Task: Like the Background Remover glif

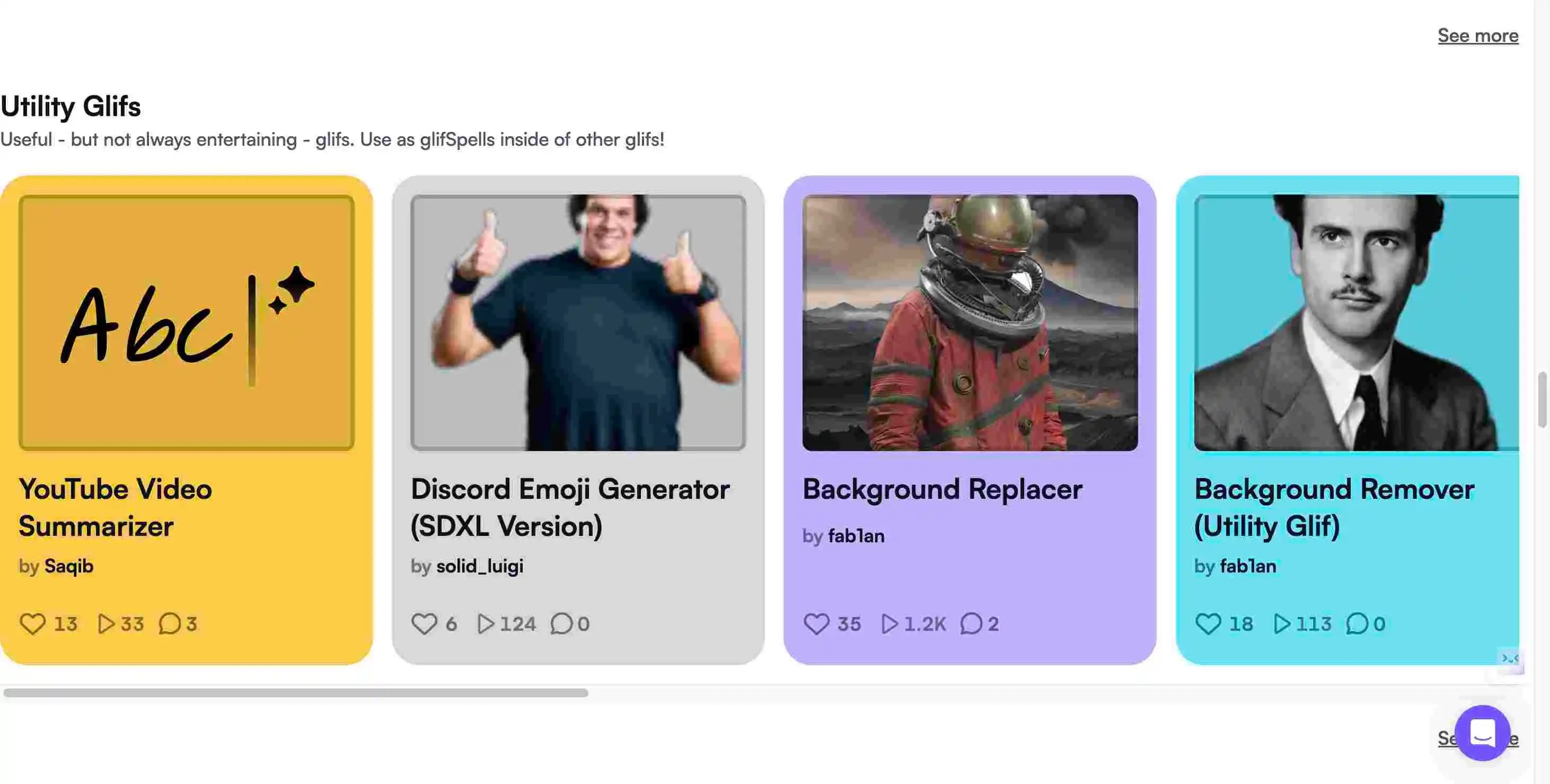Action: (x=1208, y=623)
